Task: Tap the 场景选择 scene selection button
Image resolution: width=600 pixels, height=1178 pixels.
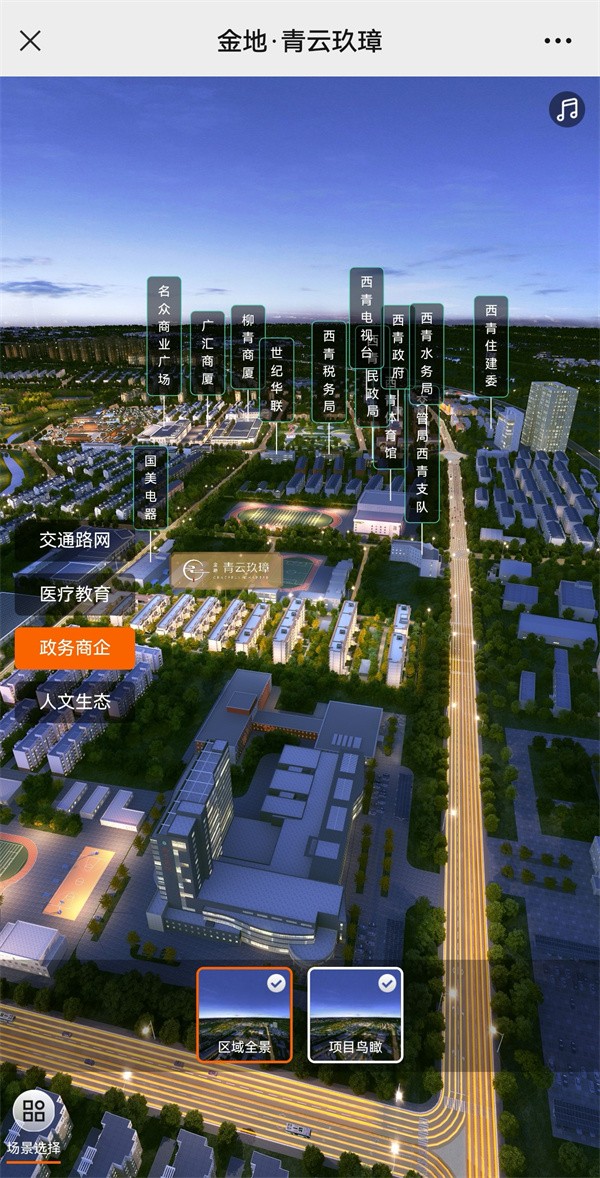Action: point(34,1120)
